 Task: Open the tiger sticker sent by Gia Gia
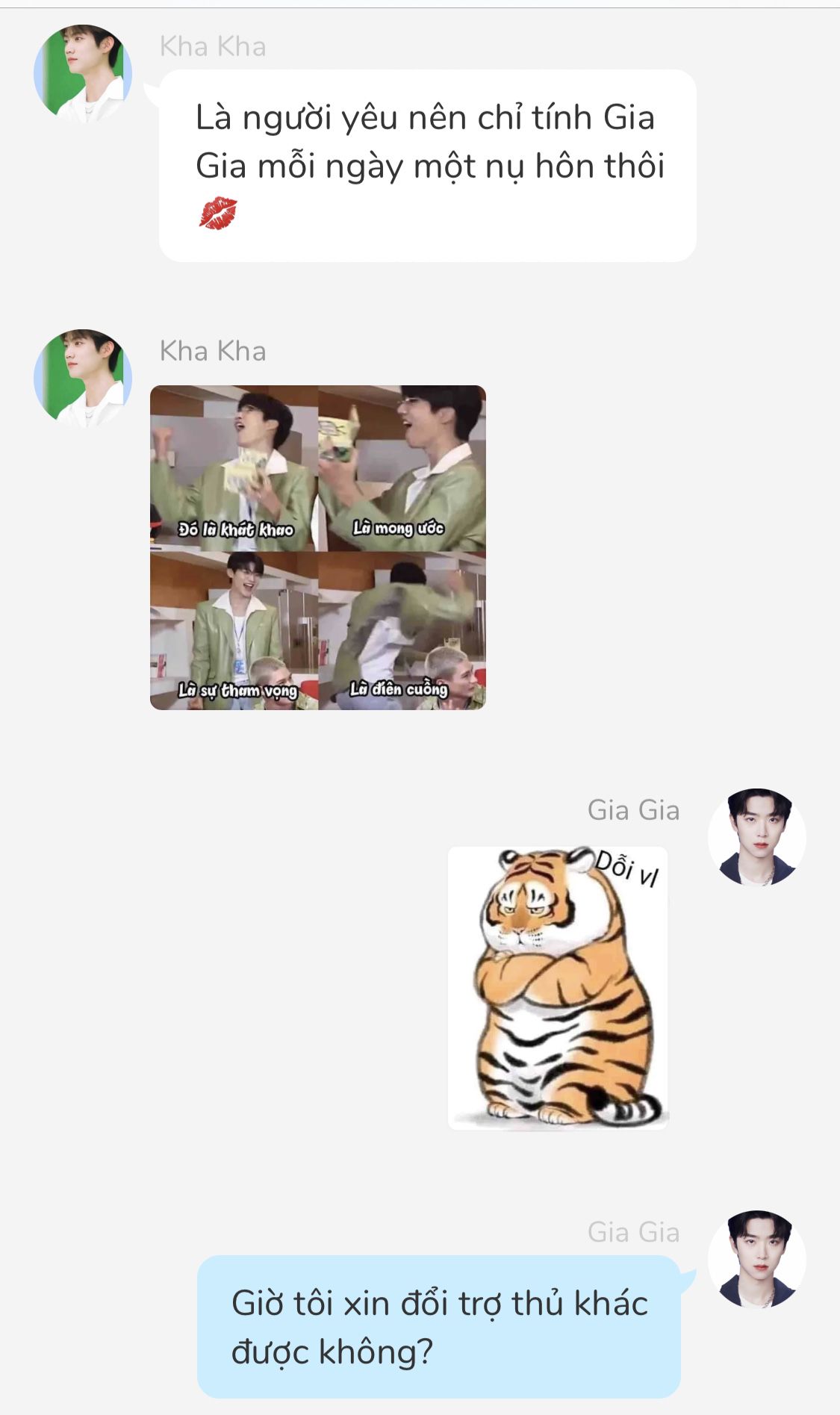[x=557, y=987]
